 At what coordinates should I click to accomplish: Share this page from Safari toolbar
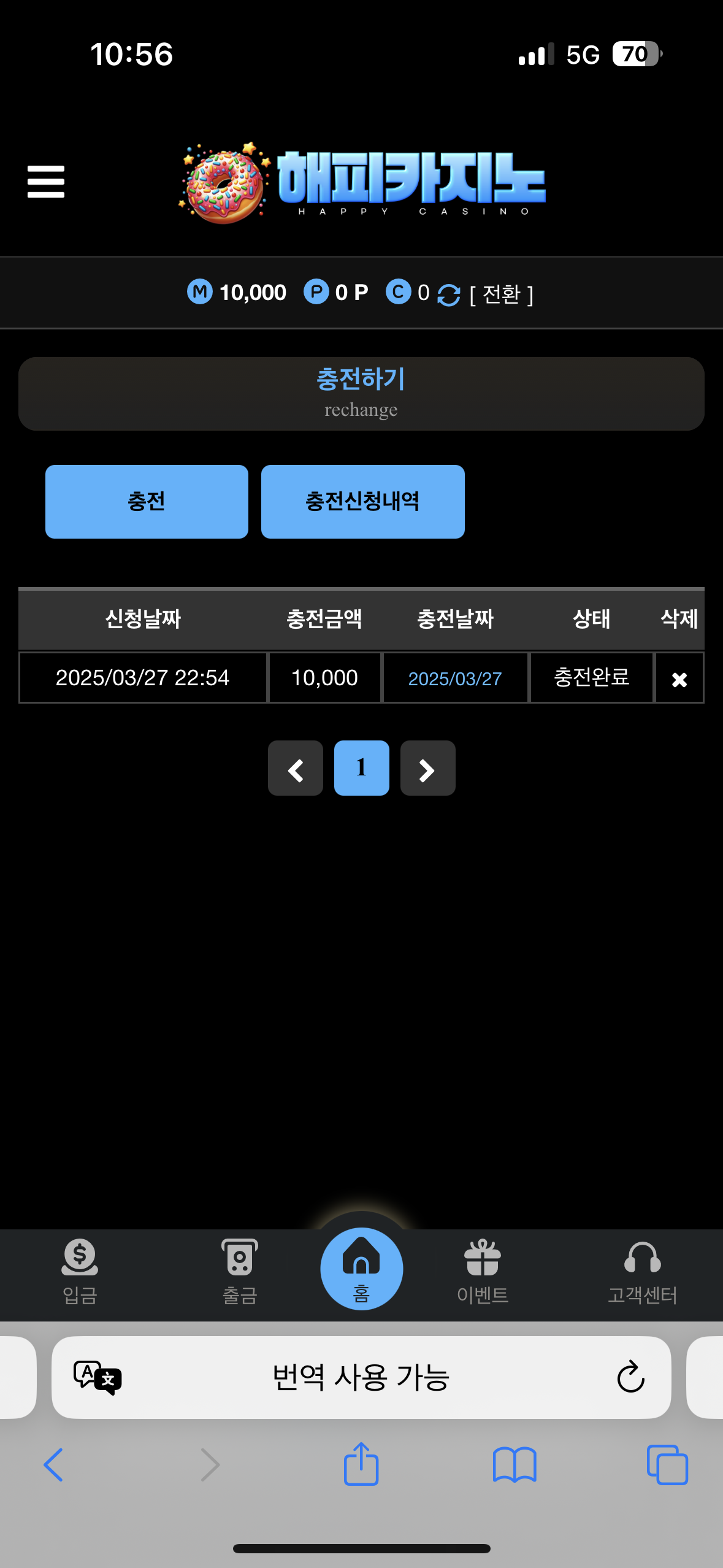pos(361,1464)
